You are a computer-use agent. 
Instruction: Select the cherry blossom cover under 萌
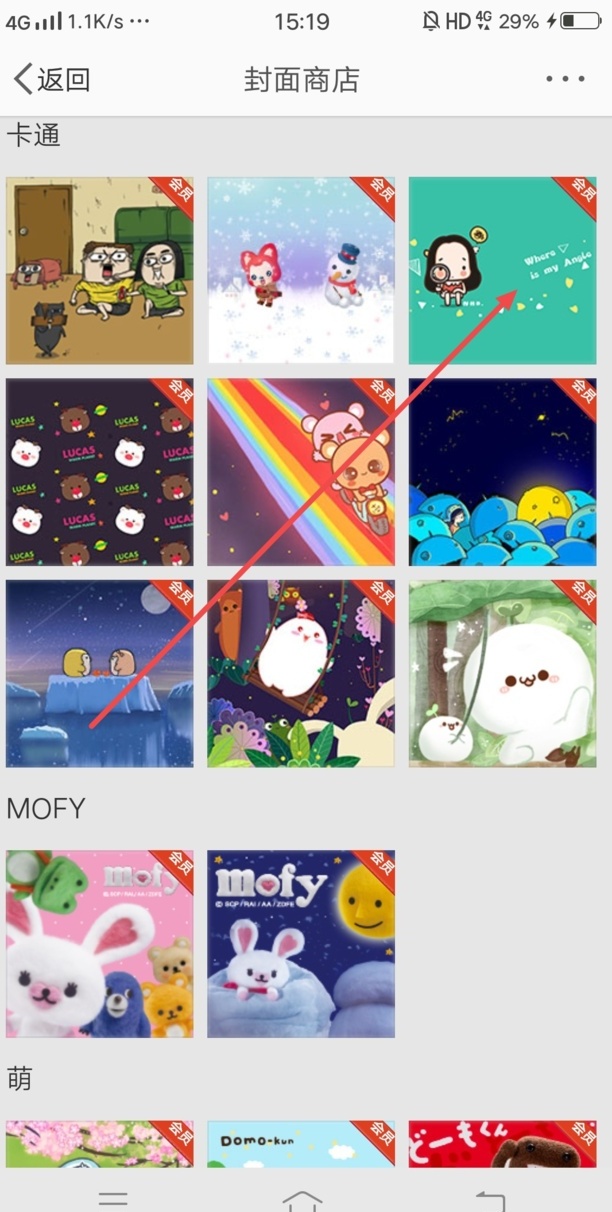point(100,1143)
